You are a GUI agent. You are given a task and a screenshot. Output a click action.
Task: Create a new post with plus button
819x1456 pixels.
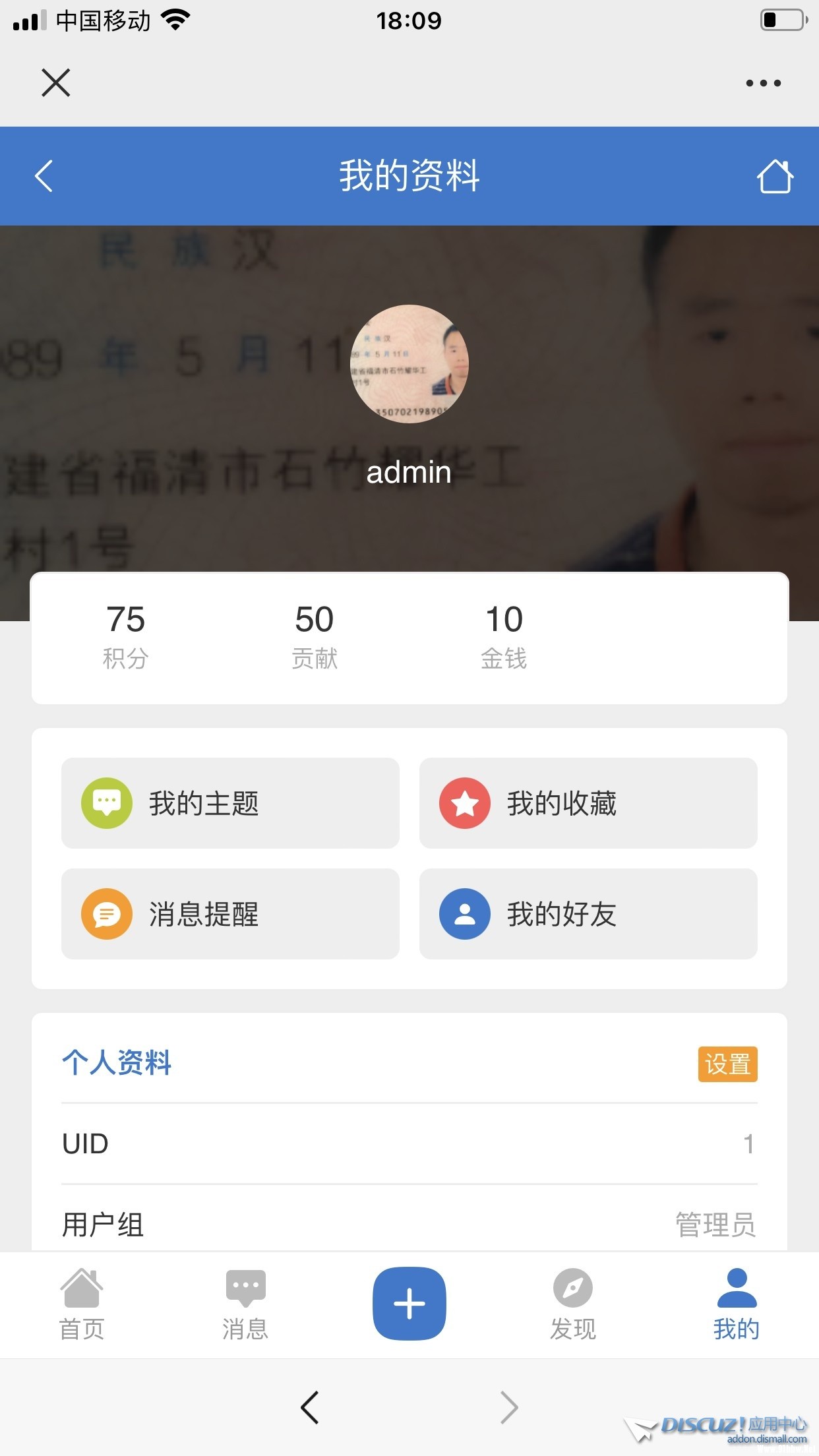coord(409,1304)
